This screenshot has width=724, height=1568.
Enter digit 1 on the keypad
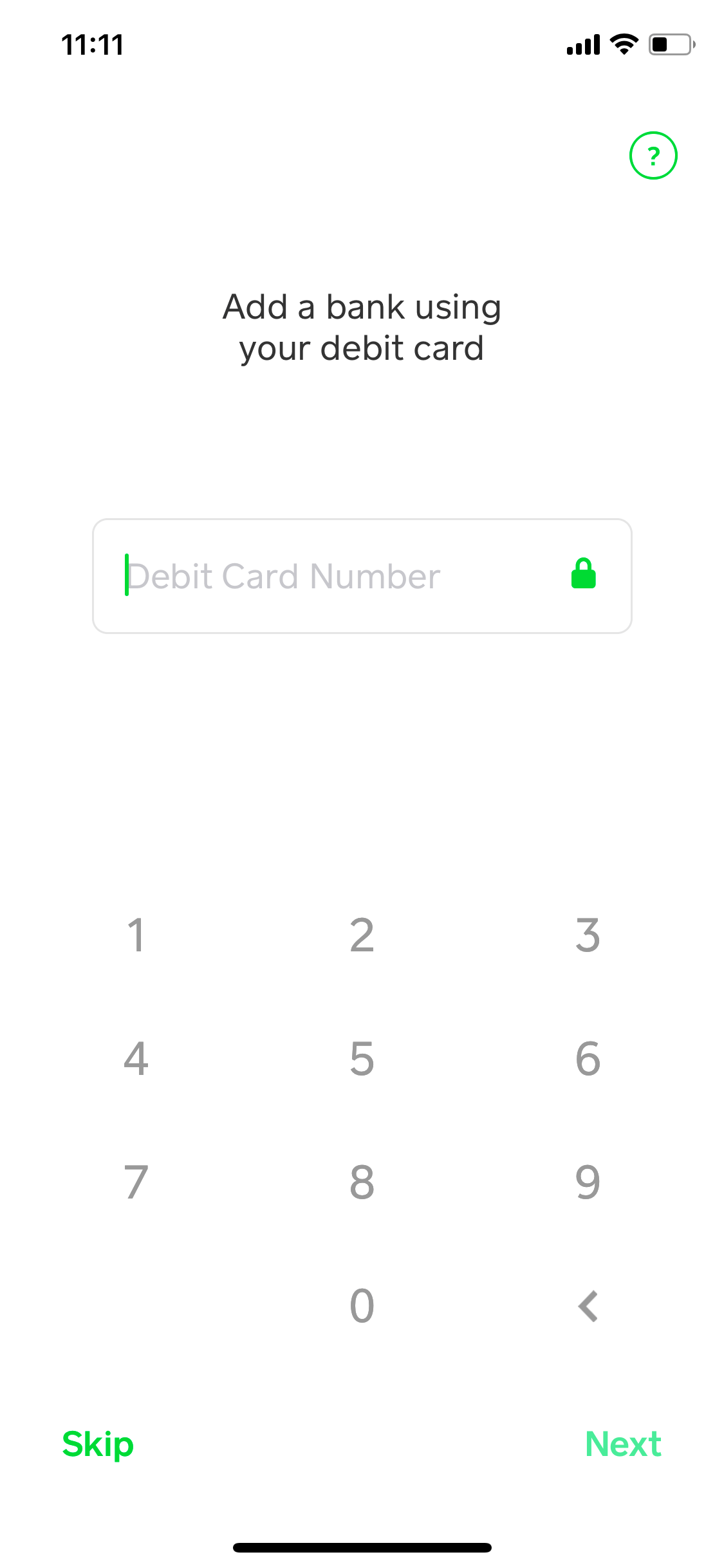point(136,935)
